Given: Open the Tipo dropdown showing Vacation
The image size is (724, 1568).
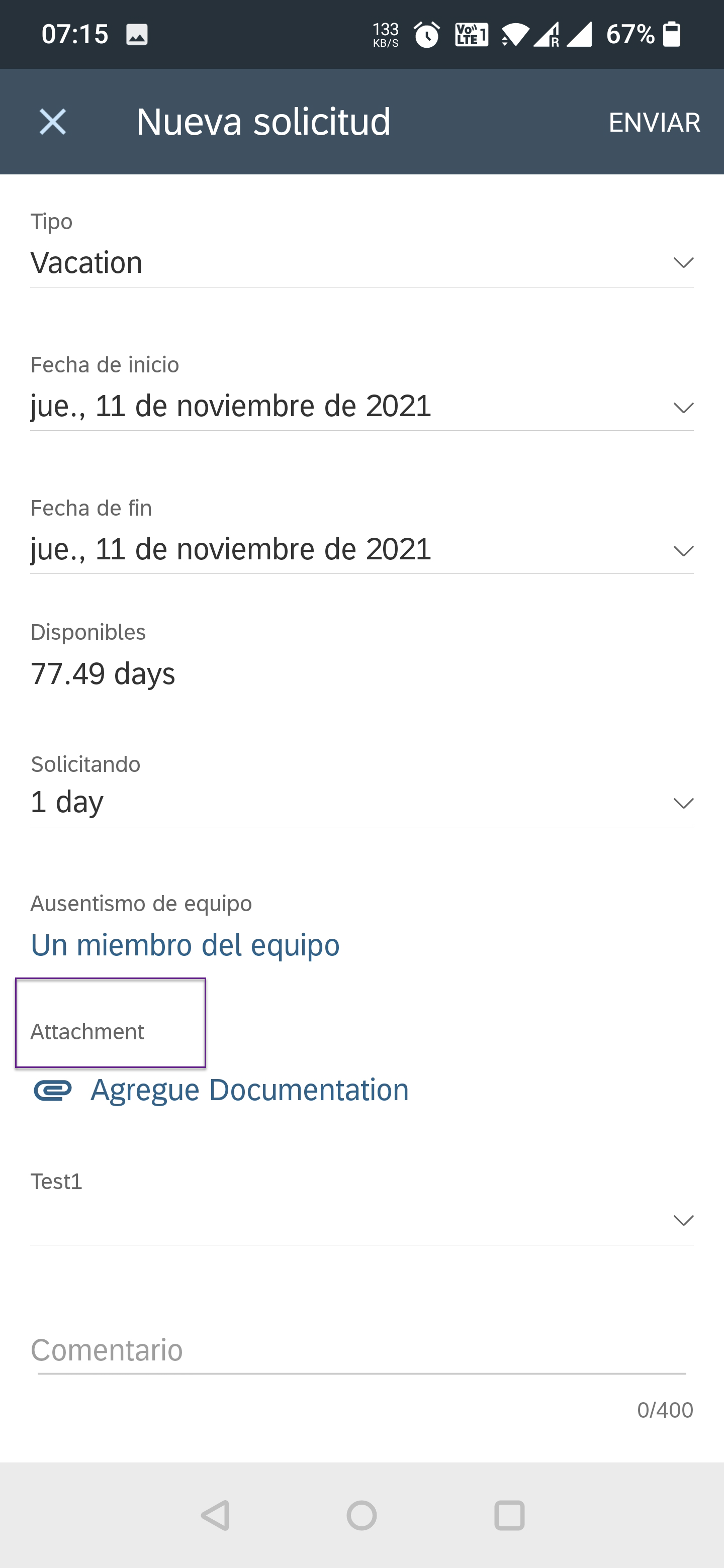Looking at the screenshot, I should click(x=361, y=262).
